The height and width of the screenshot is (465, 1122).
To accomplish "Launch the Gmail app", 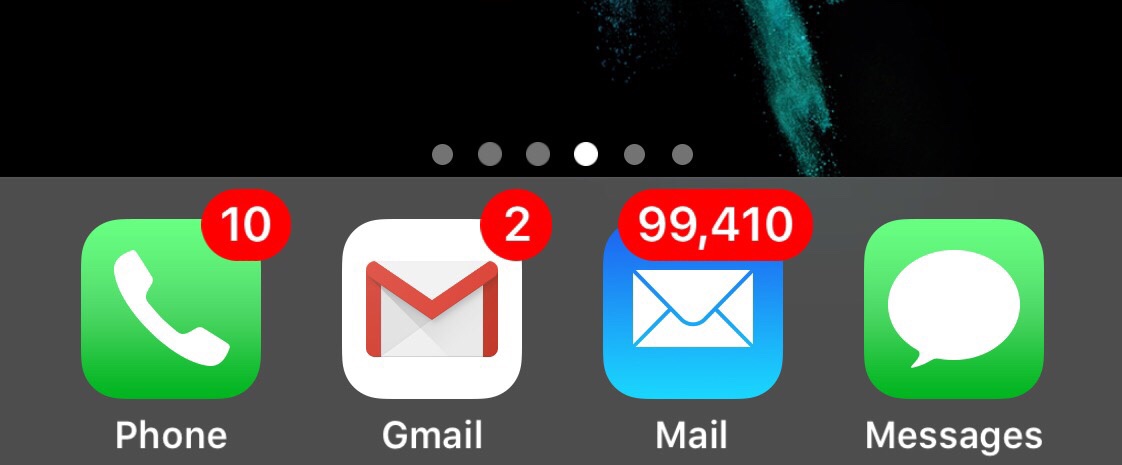I will [432, 309].
